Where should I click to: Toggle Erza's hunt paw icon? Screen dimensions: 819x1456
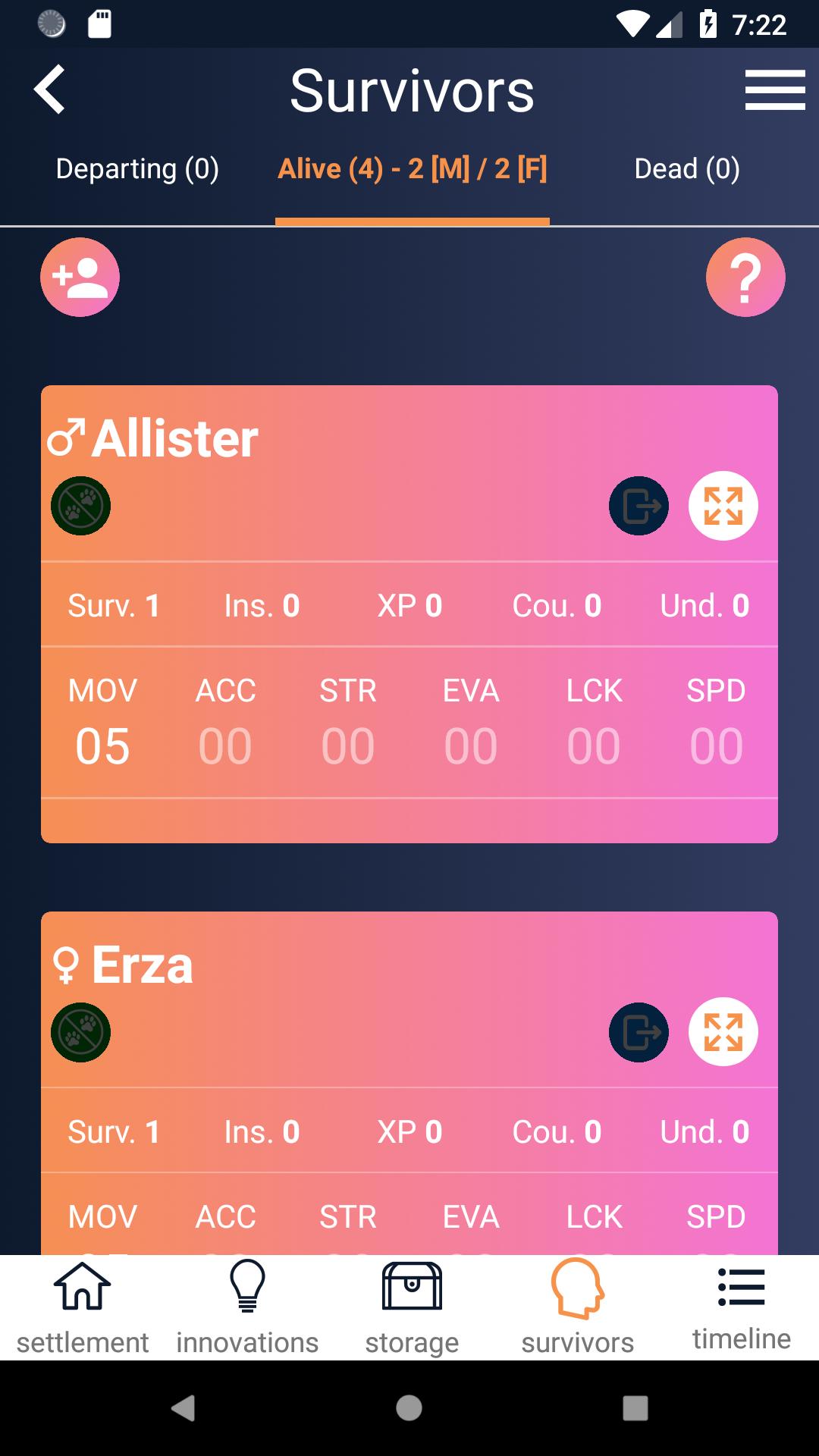click(80, 1032)
